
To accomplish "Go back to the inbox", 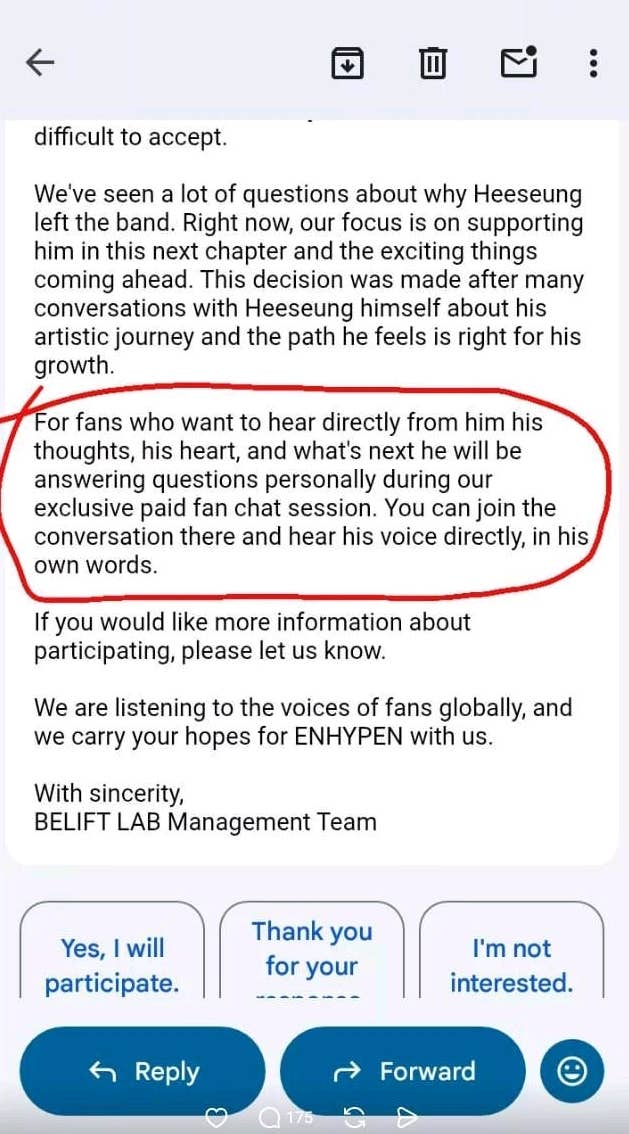I will 40,63.
